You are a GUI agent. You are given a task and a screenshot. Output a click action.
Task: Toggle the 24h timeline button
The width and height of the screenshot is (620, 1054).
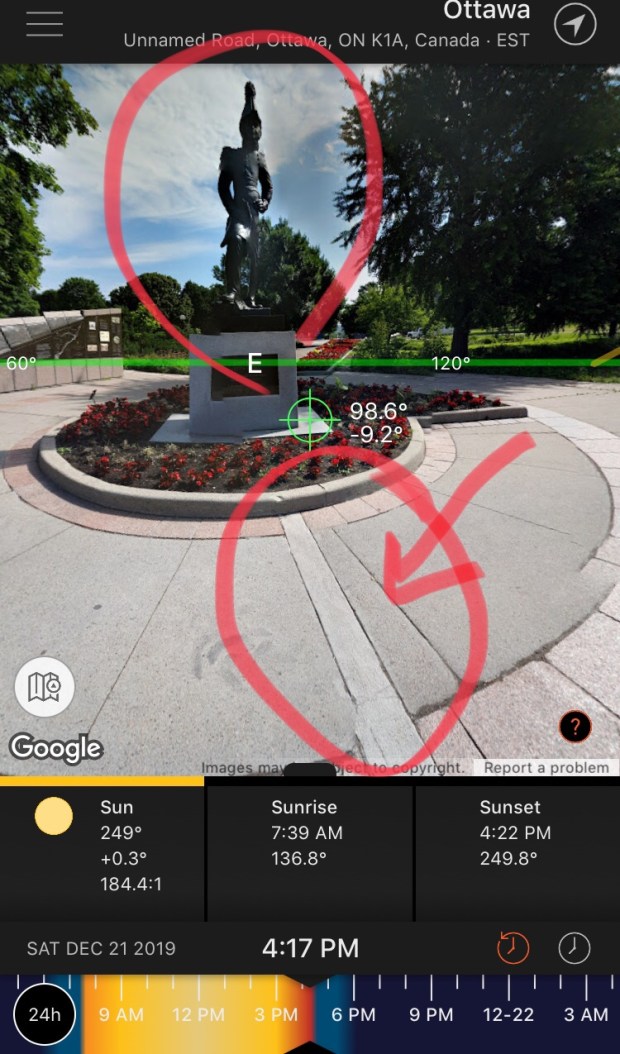click(44, 1014)
